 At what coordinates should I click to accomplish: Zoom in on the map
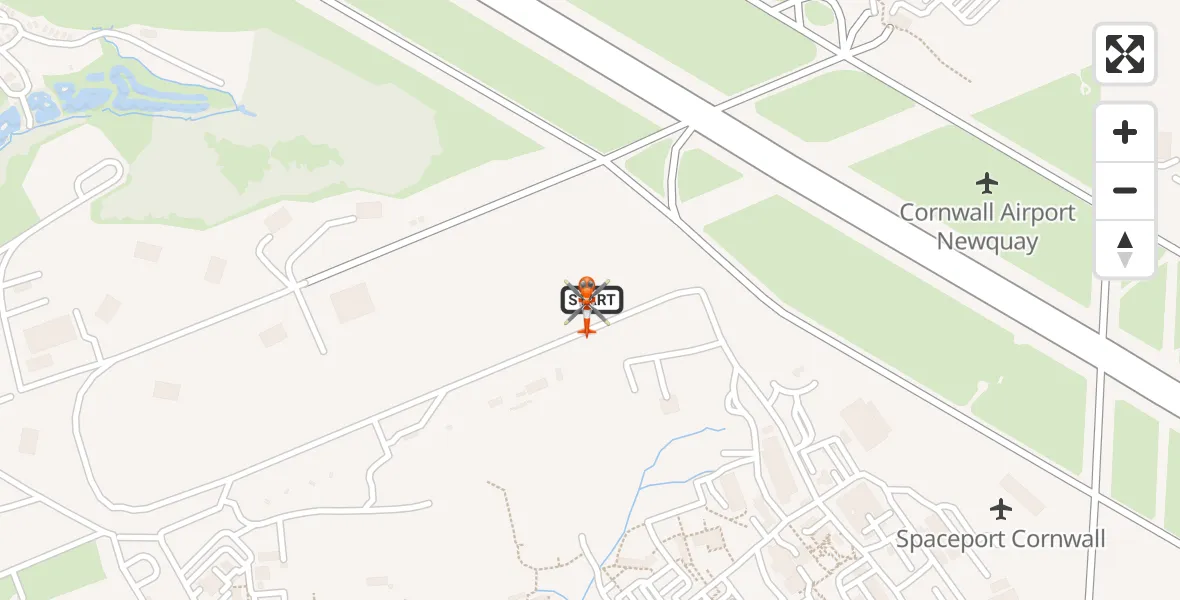coord(1125,132)
